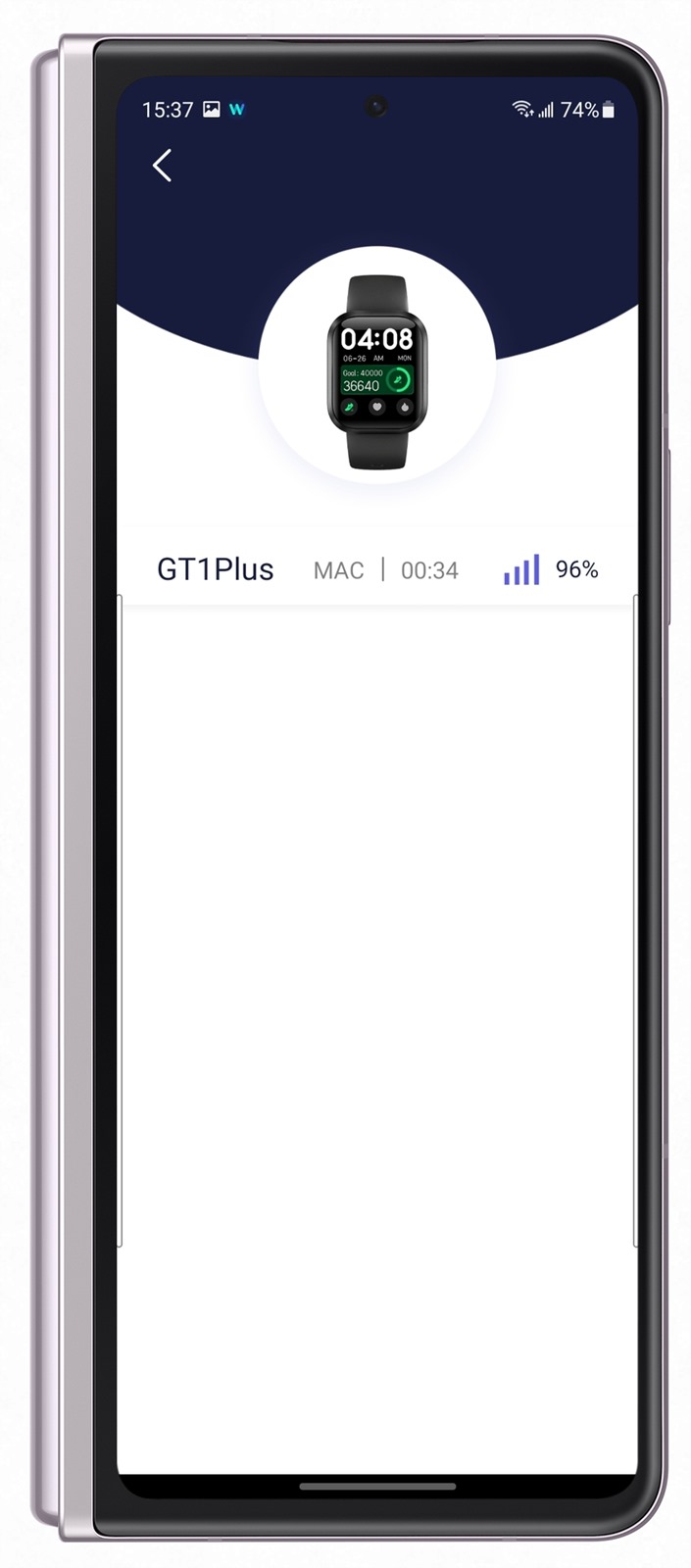691x1568 pixels.
Task: Go back using the top arrow
Action: pos(163,166)
